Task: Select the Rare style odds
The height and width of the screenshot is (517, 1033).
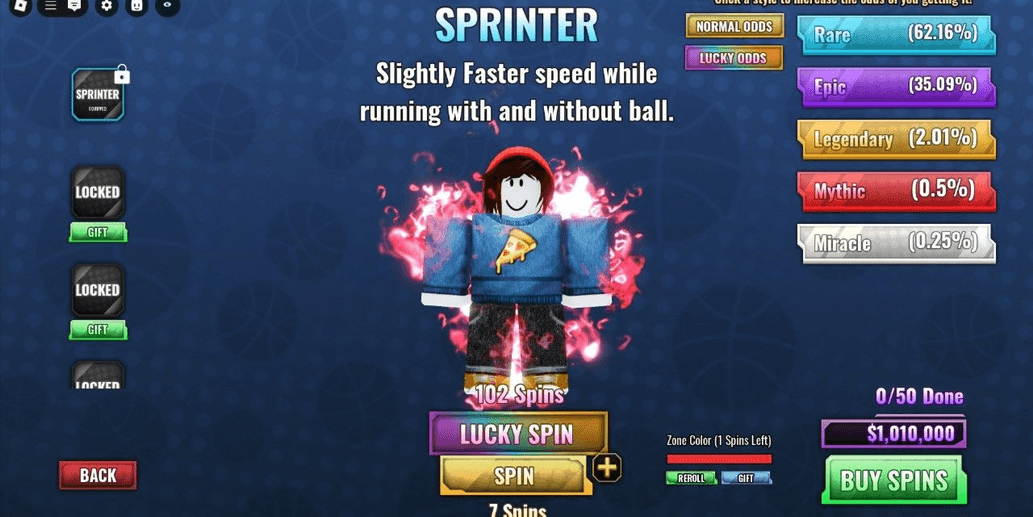Action: click(895, 34)
